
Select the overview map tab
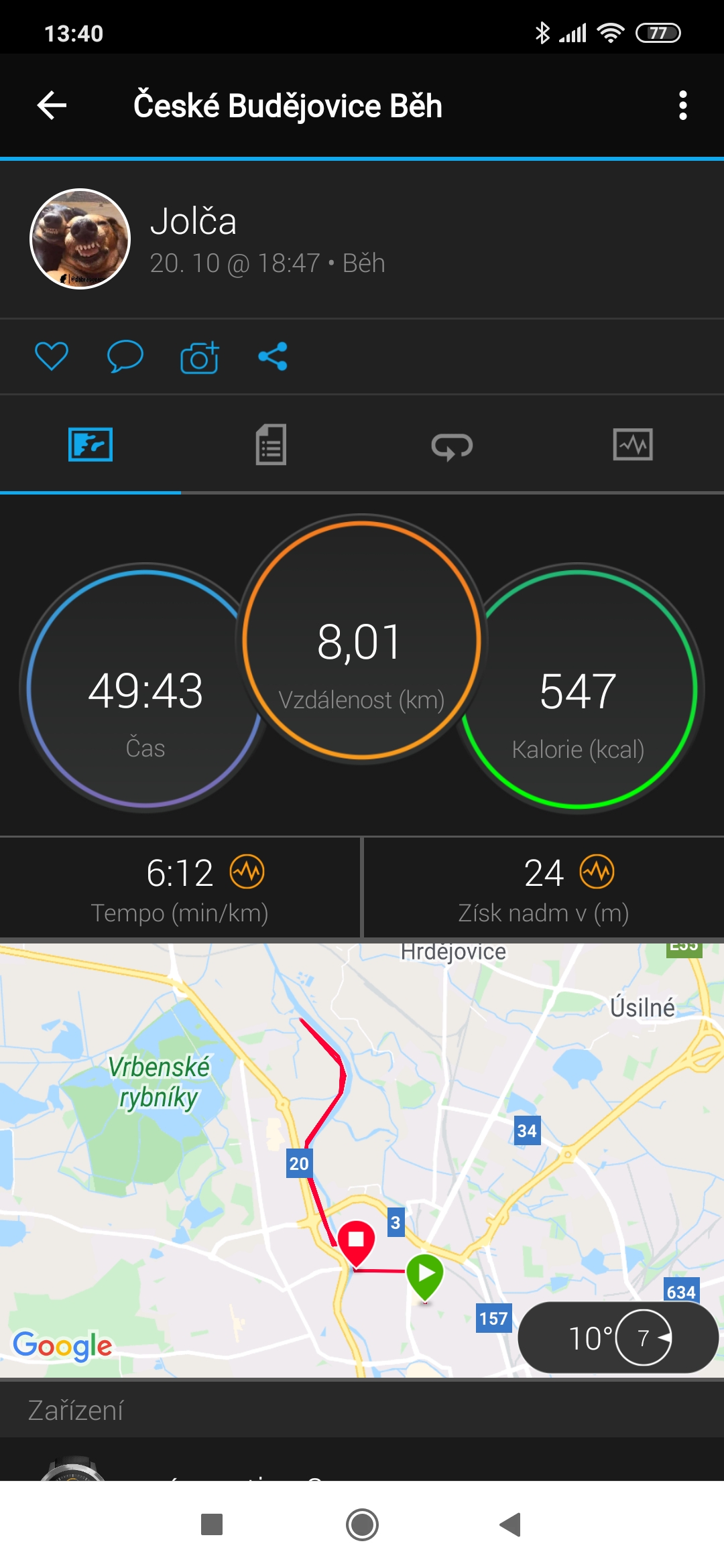90,445
